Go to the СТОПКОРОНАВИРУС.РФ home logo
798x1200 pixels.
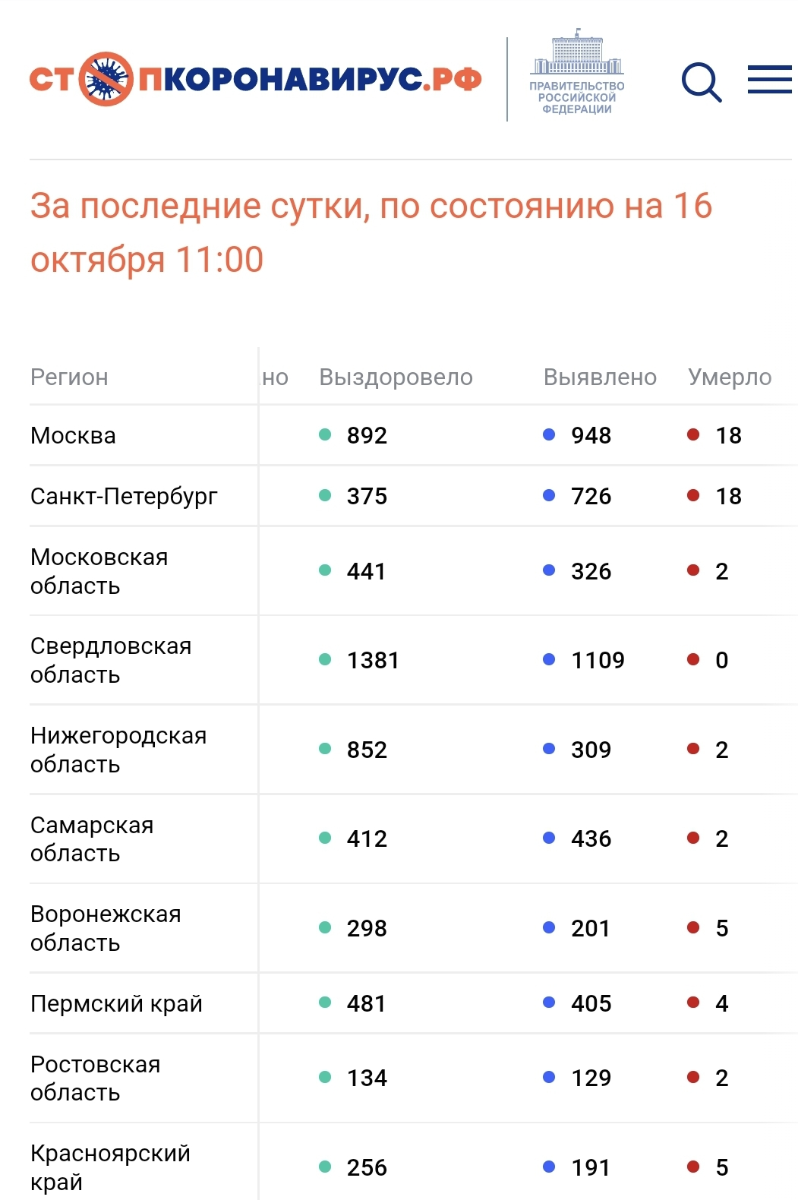[x=255, y=79]
